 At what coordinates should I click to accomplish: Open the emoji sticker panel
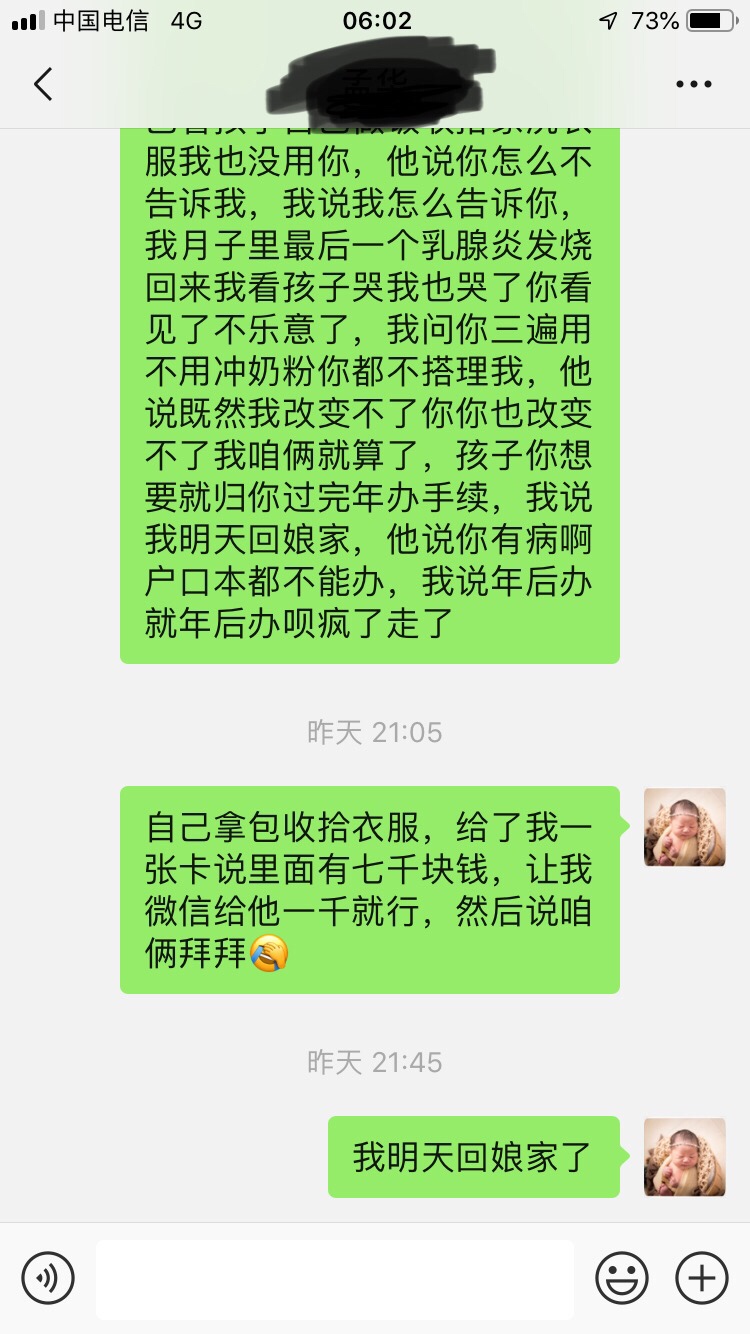(x=622, y=1278)
